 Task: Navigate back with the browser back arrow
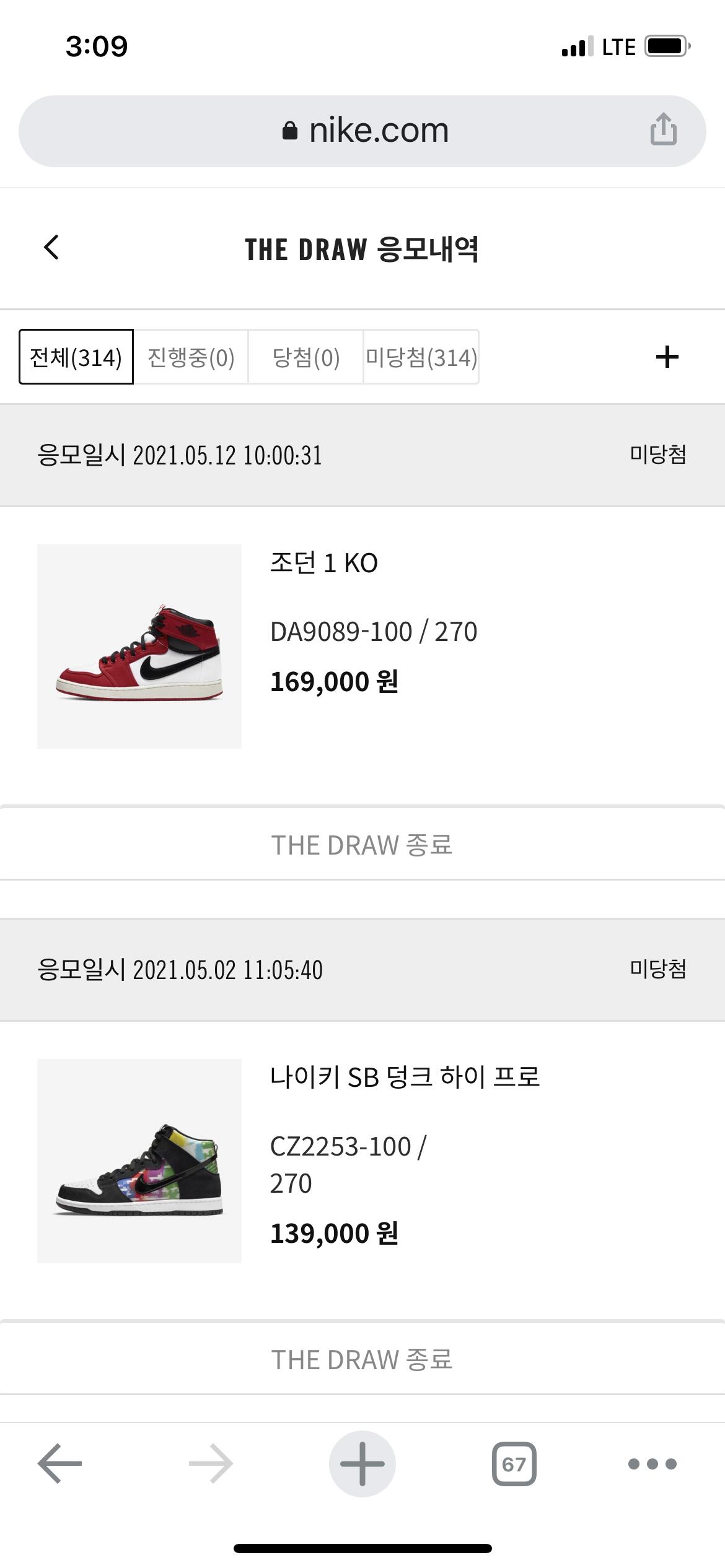[x=60, y=1463]
